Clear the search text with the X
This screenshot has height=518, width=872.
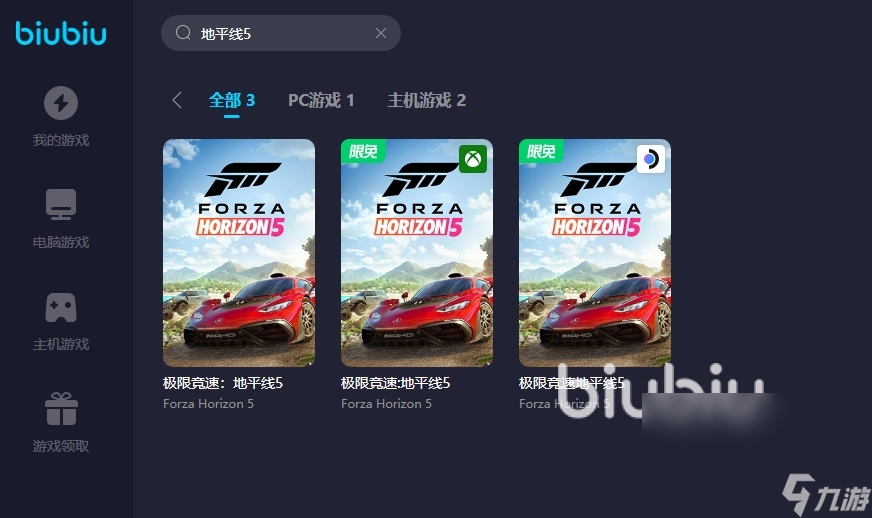point(381,33)
